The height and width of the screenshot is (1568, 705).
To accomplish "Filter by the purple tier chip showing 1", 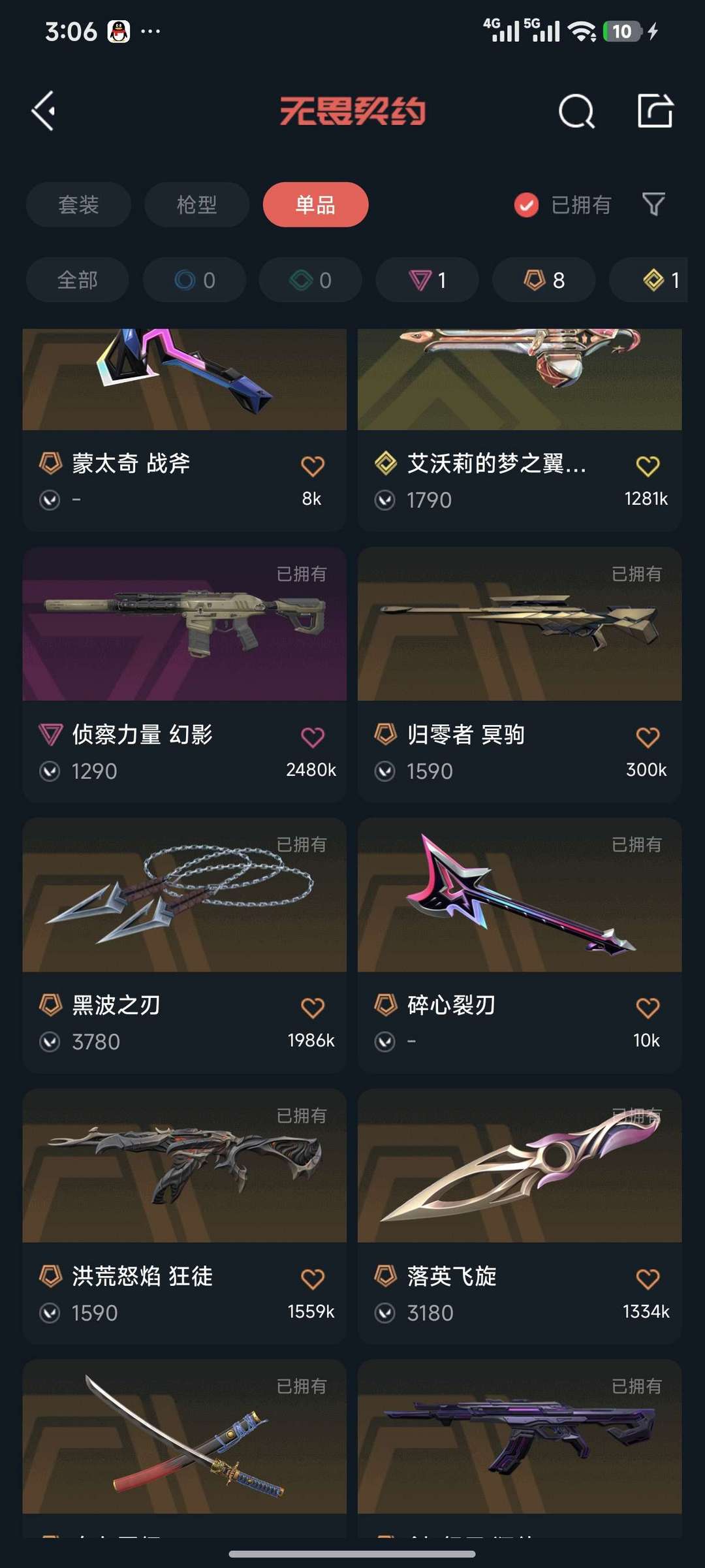I will click(427, 280).
